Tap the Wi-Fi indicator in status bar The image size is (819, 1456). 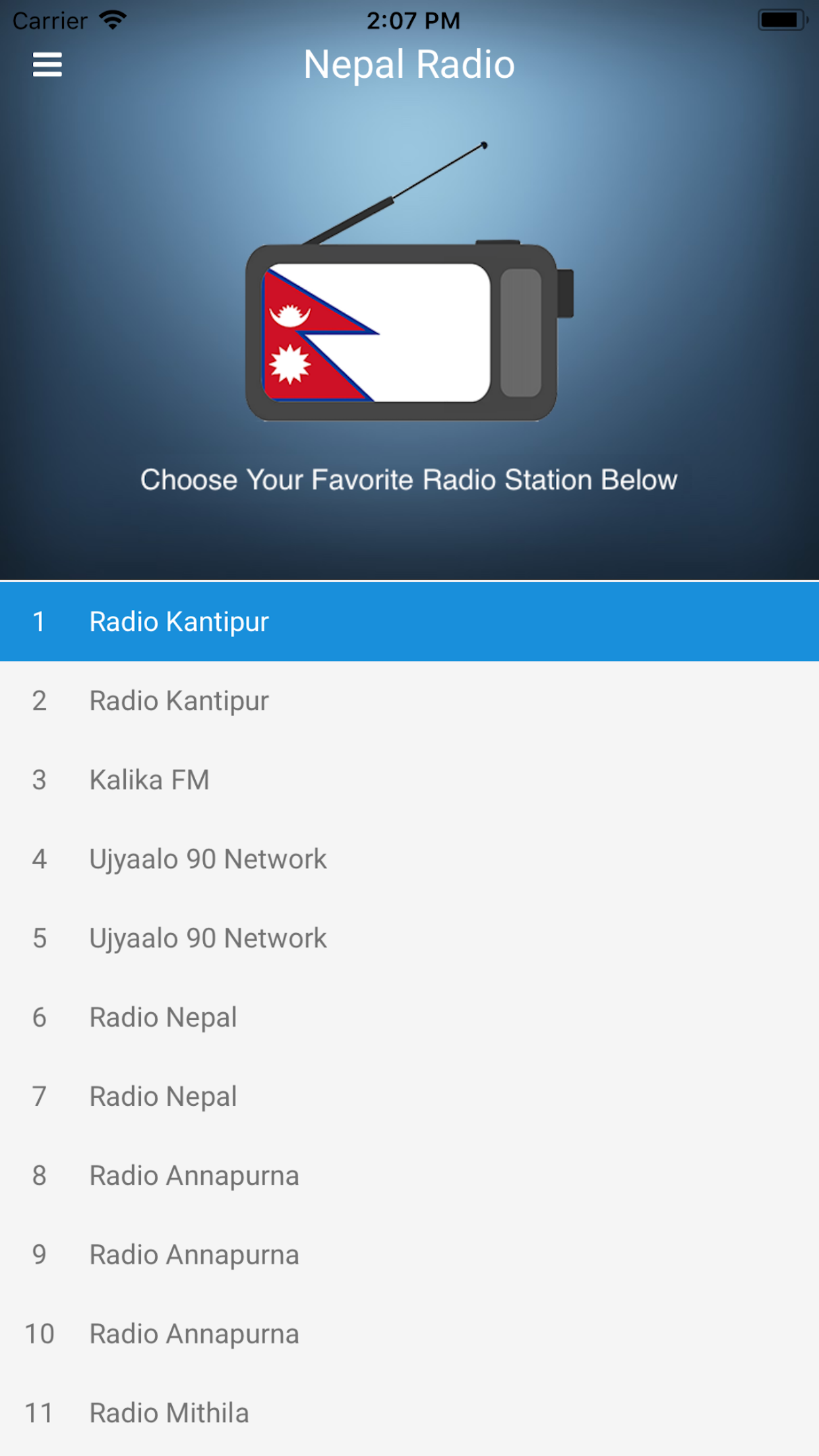point(112,19)
